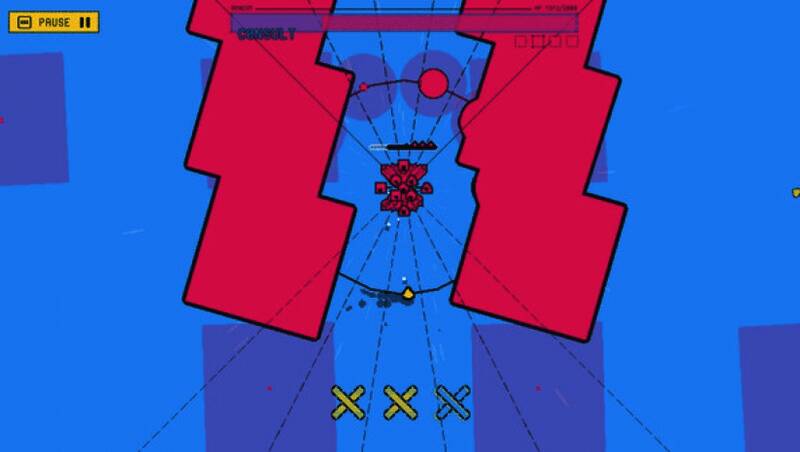The width and height of the screenshot is (800, 452).
Task: Pause the game with the PAUSE button
Action: tap(54, 21)
